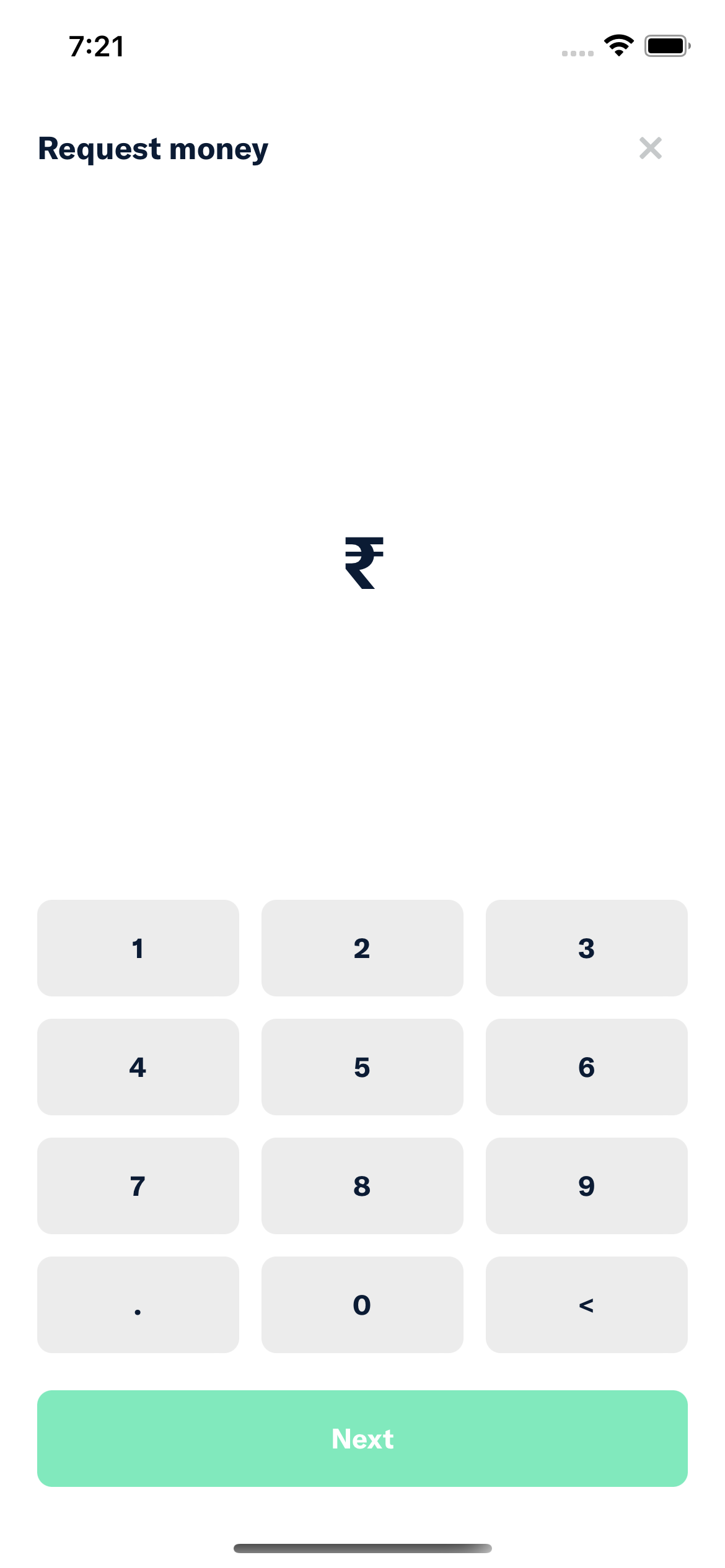This screenshot has width=725, height=1568.
Task: Continue with the Next button
Action: (x=362, y=1439)
